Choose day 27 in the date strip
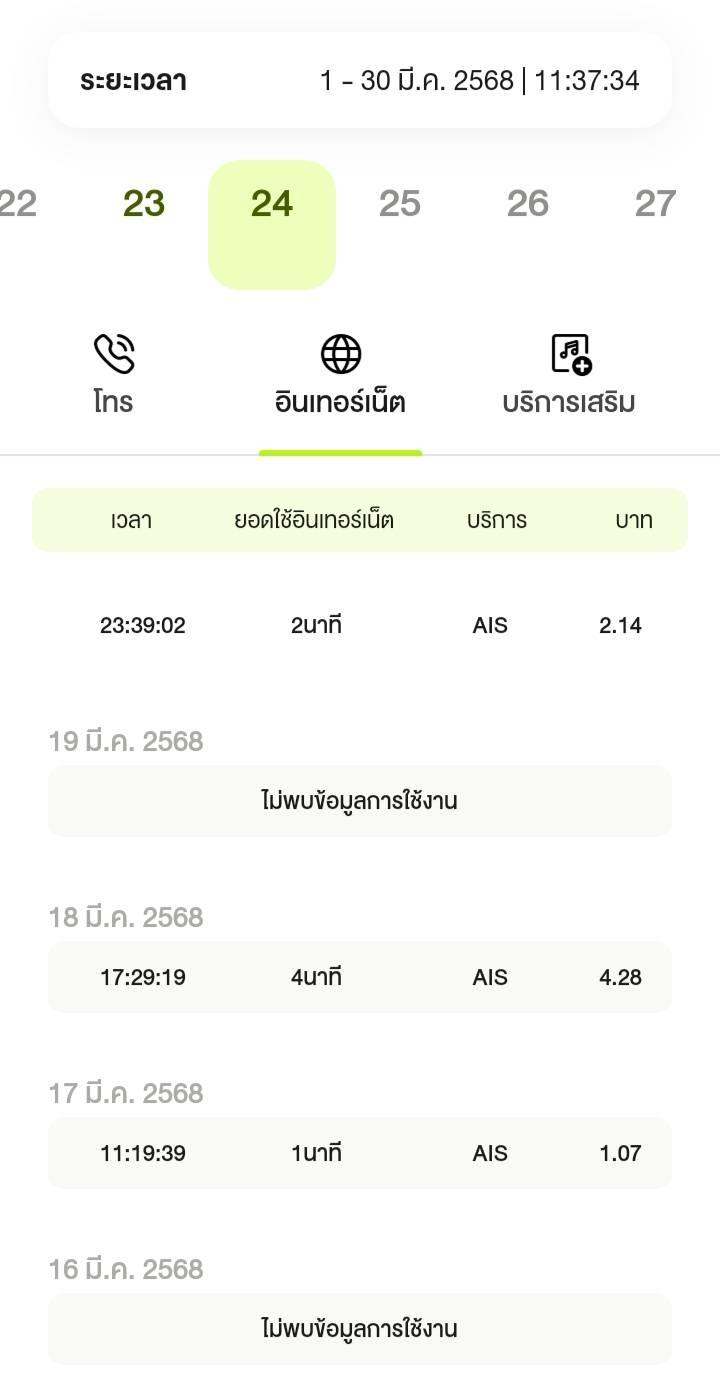The height and width of the screenshot is (1377, 720). pyautogui.click(x=656, y=204)
